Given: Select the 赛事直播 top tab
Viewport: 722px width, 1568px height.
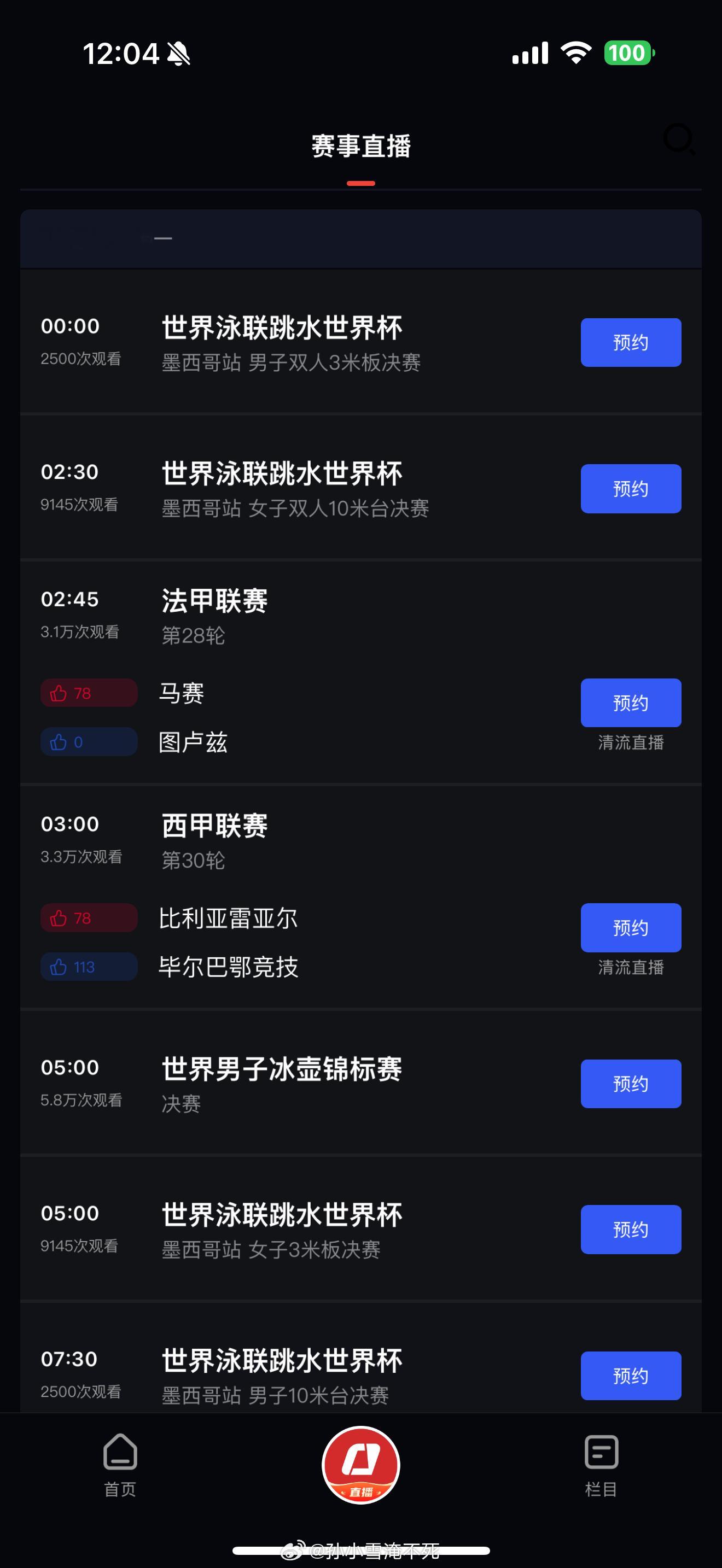Looking at the screenshot, I should pyautogui.click(x=361, y=146).
